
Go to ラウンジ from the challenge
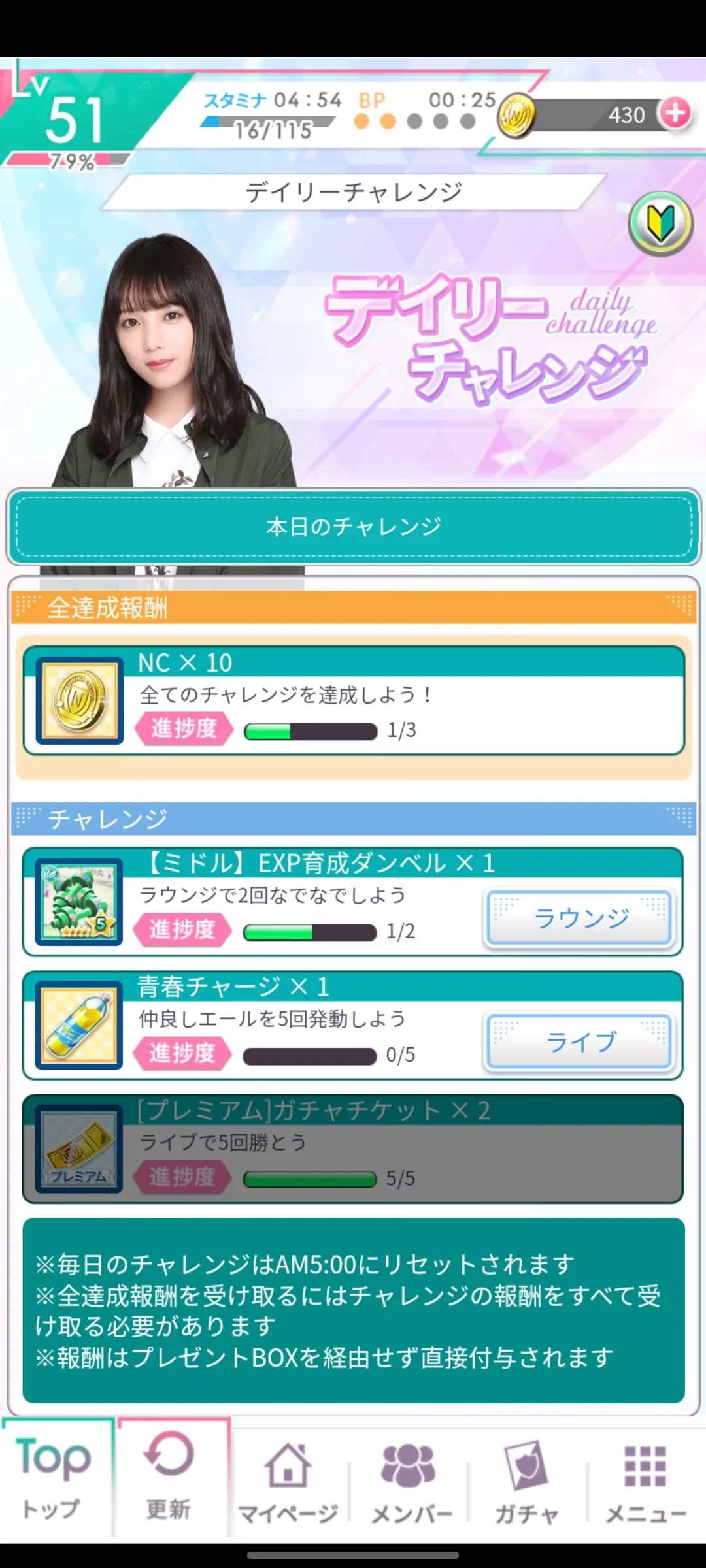point(580,918)
